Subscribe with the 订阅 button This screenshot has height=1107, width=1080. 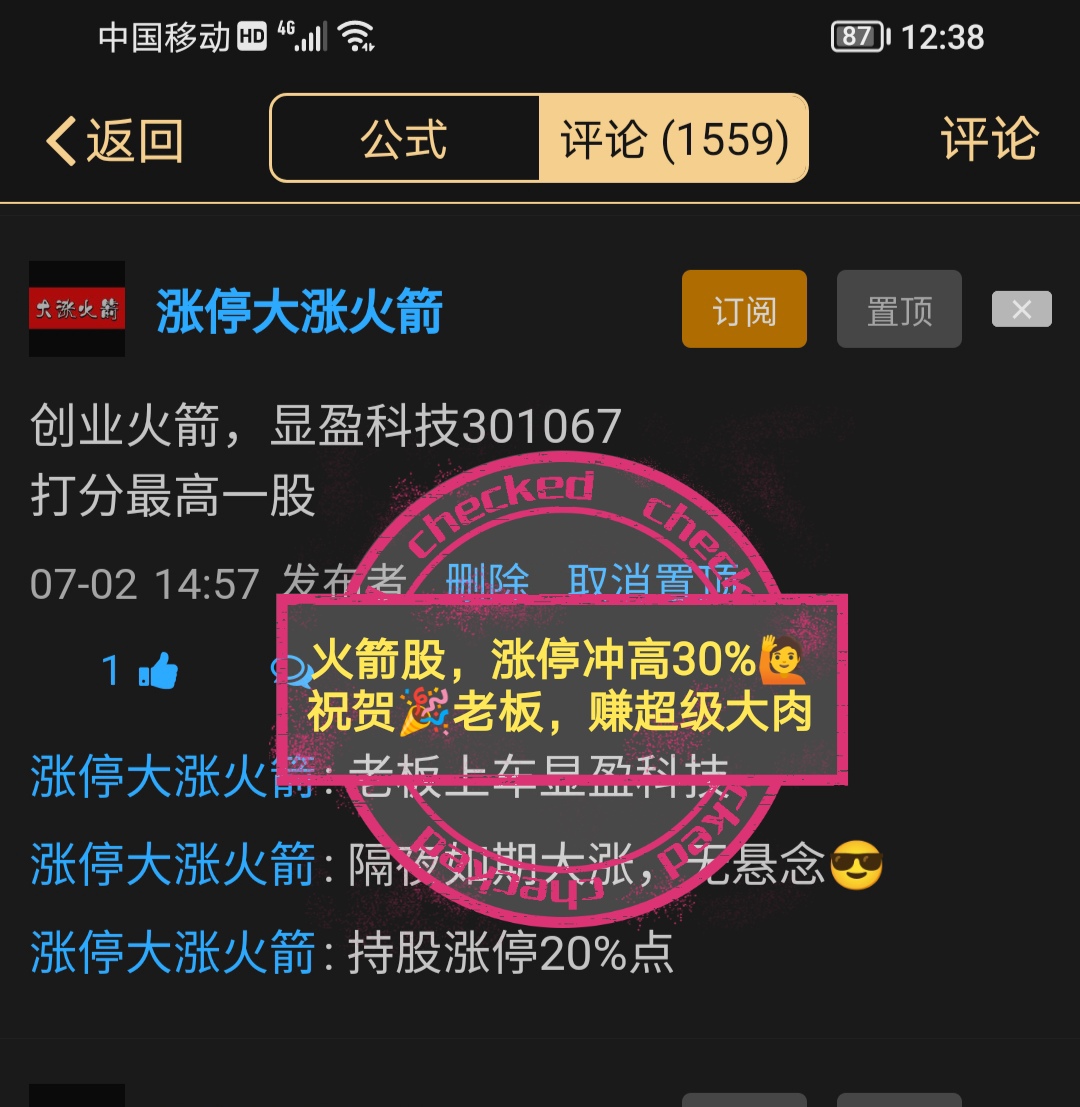pyautogui.click(x=744, y=310)
